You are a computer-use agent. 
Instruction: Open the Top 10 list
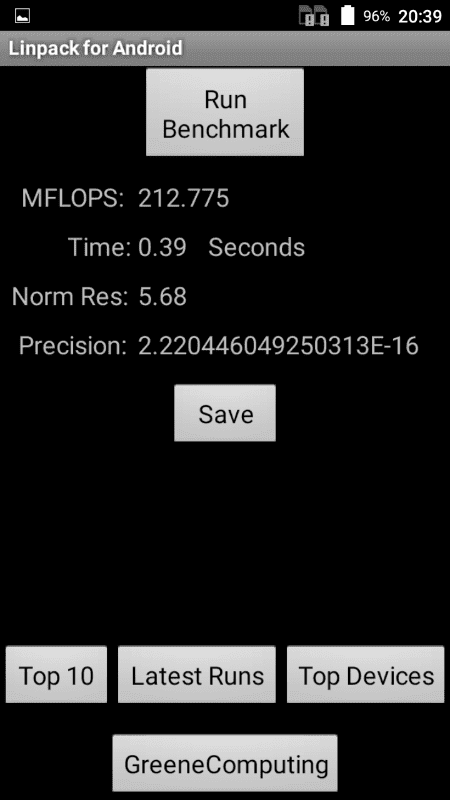point(57,674)
